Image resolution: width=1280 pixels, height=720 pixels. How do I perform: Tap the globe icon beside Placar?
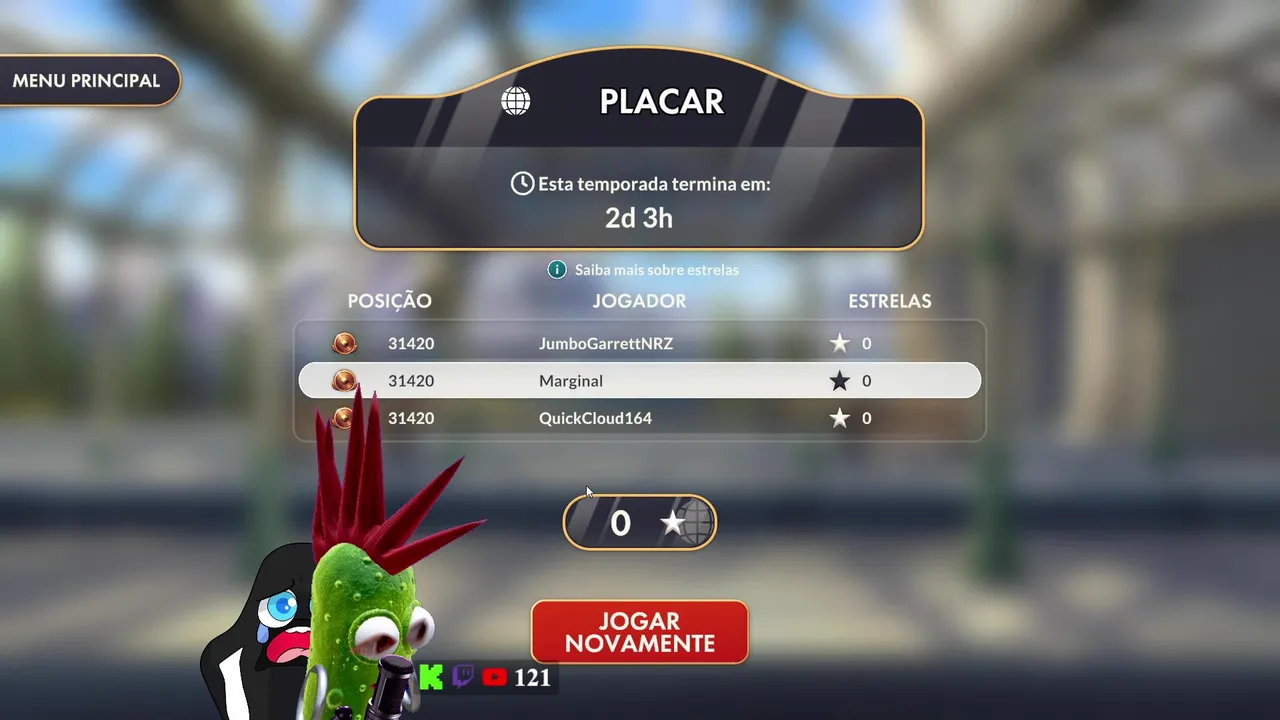(515, 101)
